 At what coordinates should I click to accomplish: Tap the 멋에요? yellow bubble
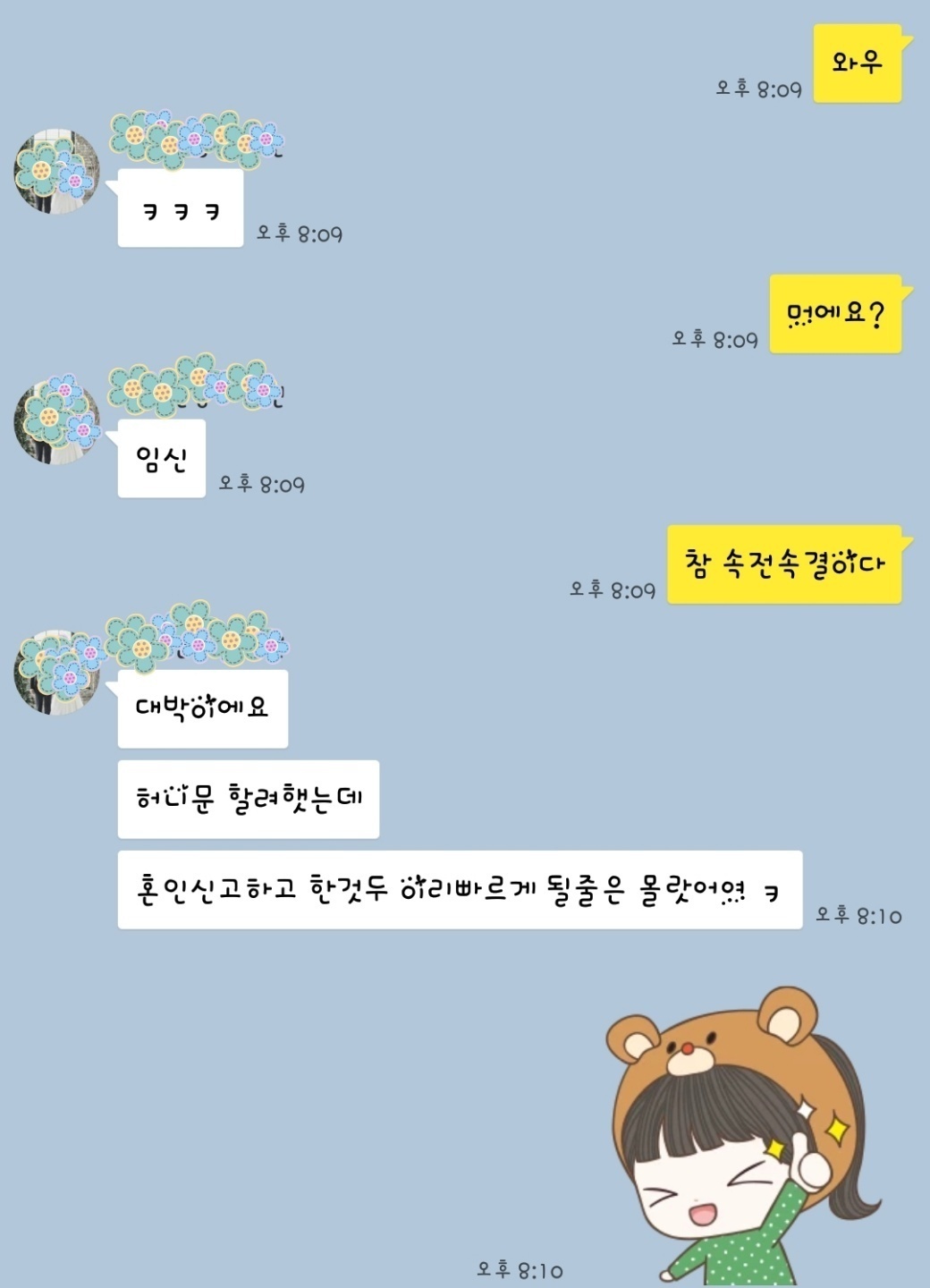pyautogui.click(x=836, y=313)
